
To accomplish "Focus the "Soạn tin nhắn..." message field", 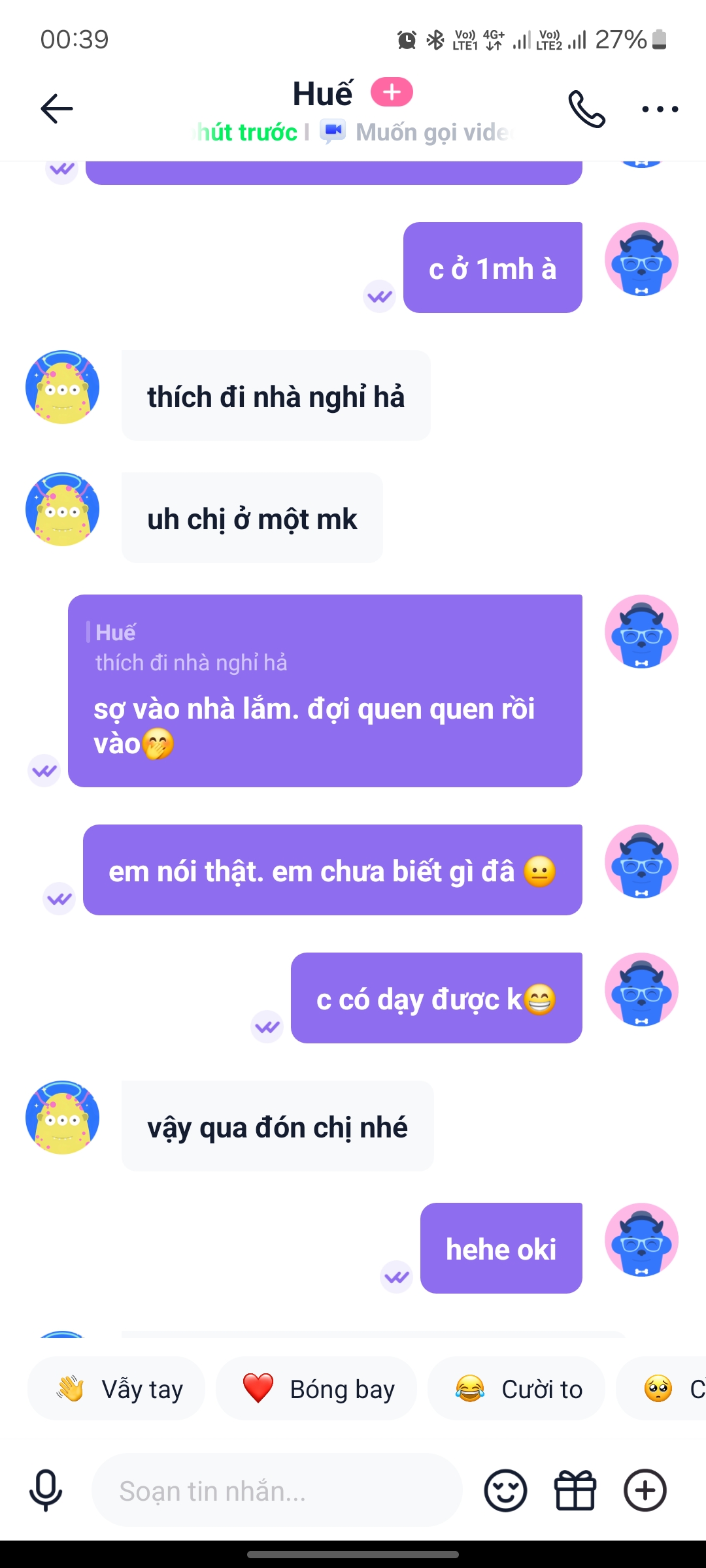I will point(277,1490).
